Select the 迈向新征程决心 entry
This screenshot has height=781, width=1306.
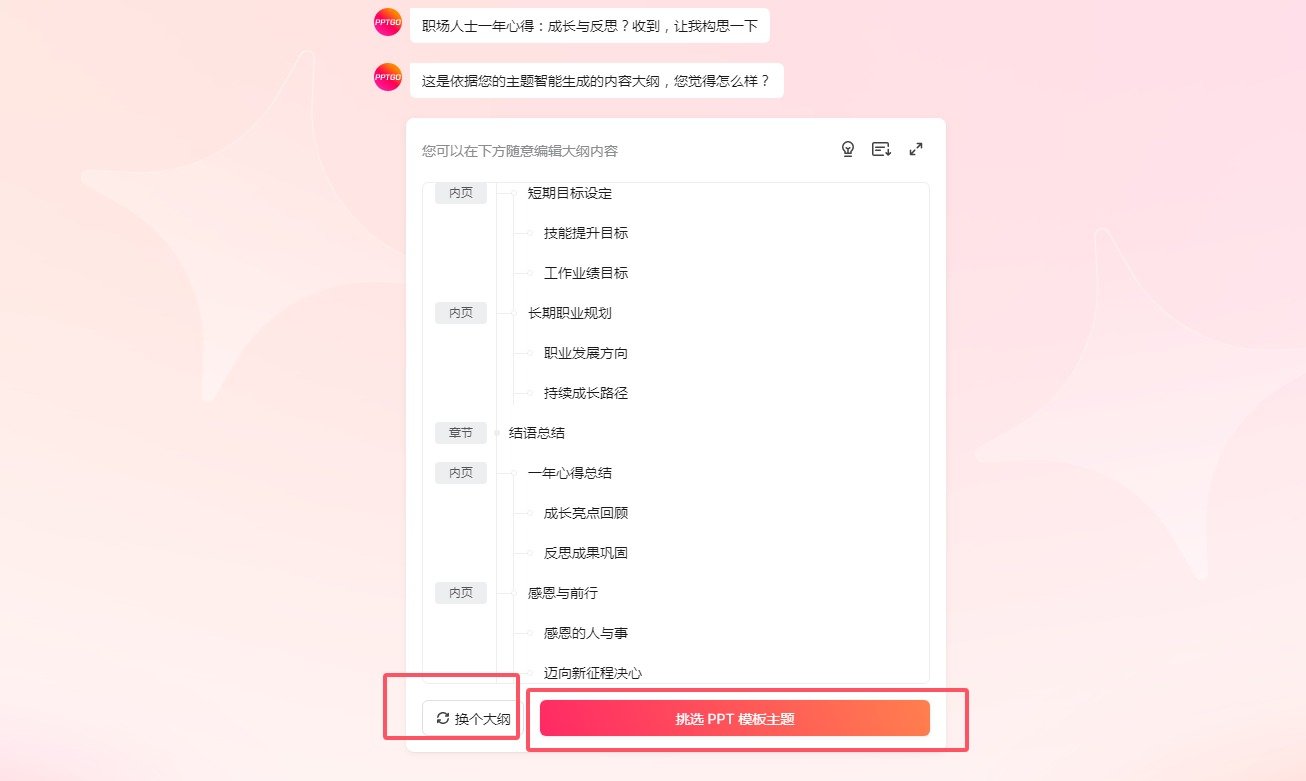click(593, 673)
